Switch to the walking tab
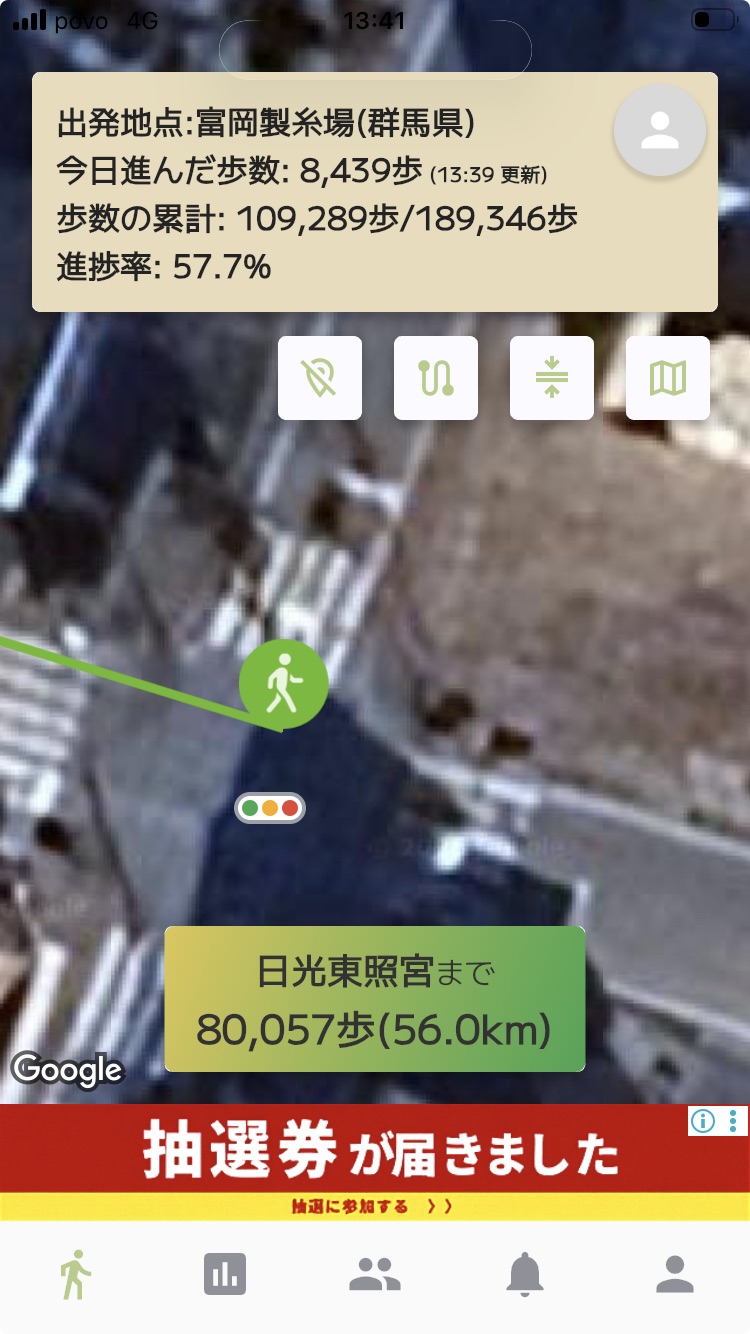The height and width of the screenshot is (1334, 750). coord(75,1275)
